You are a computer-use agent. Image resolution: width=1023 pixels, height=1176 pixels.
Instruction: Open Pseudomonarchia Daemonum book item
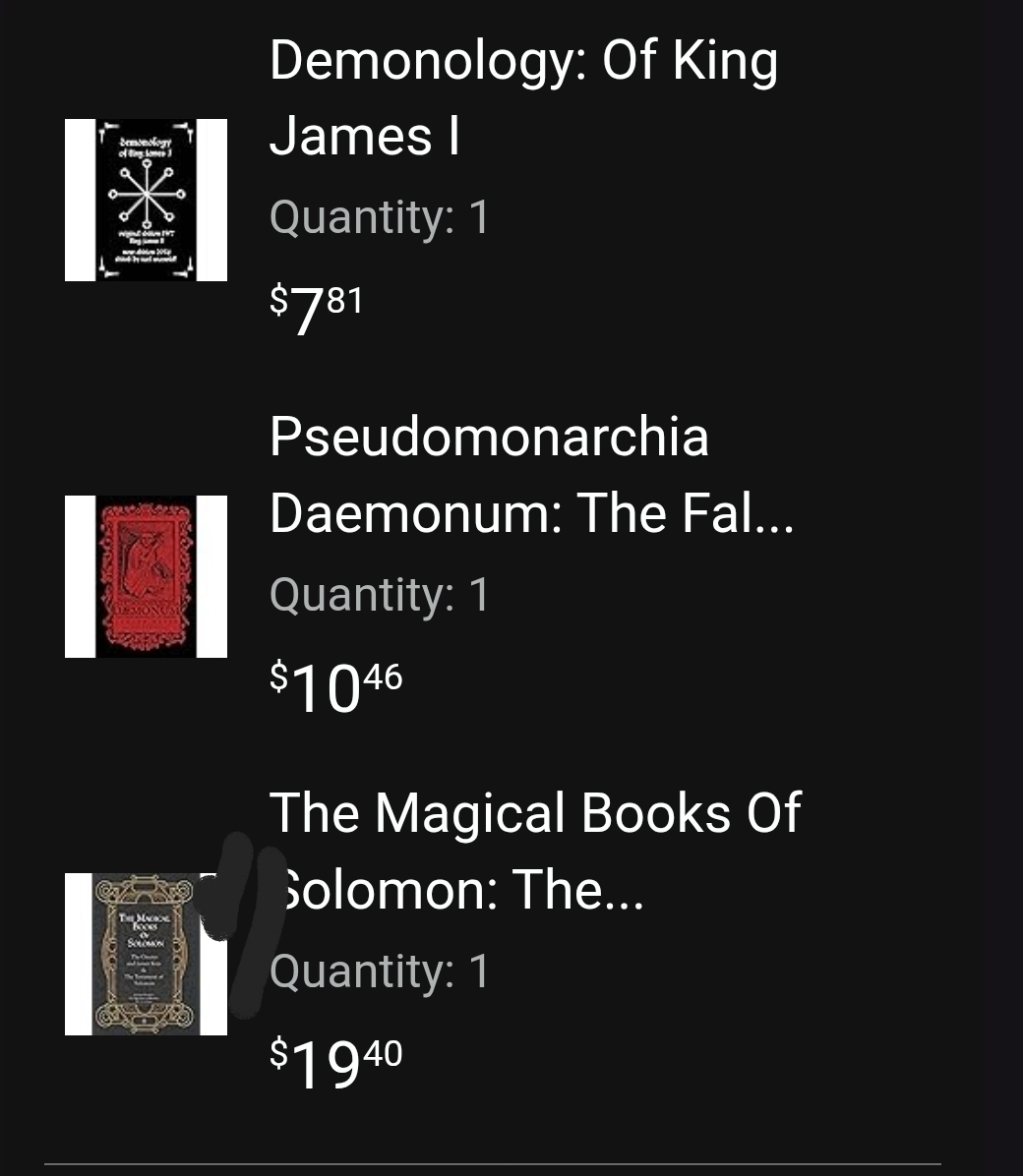[x=531, y=474]
